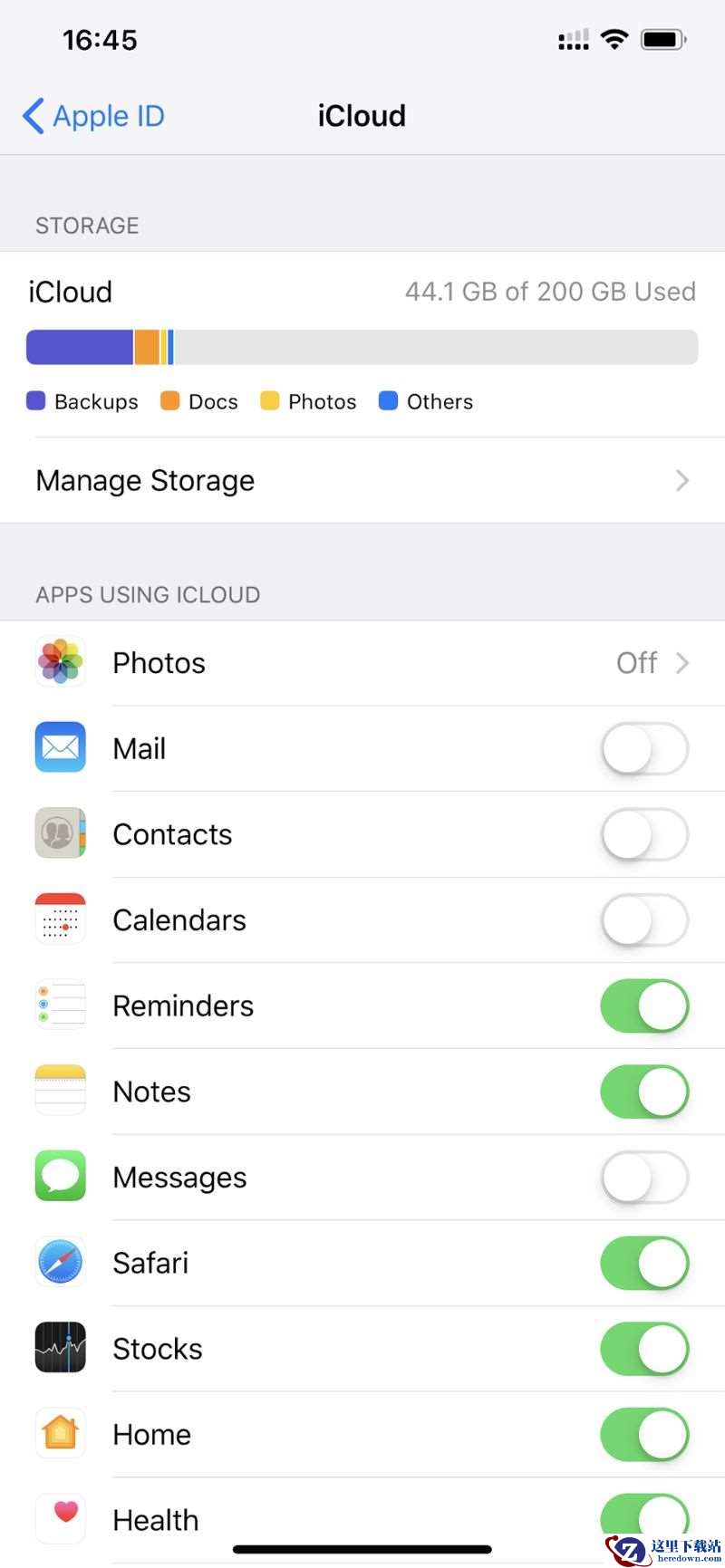
Task: Switch on Calendars toggle
Action: (644, 920)
